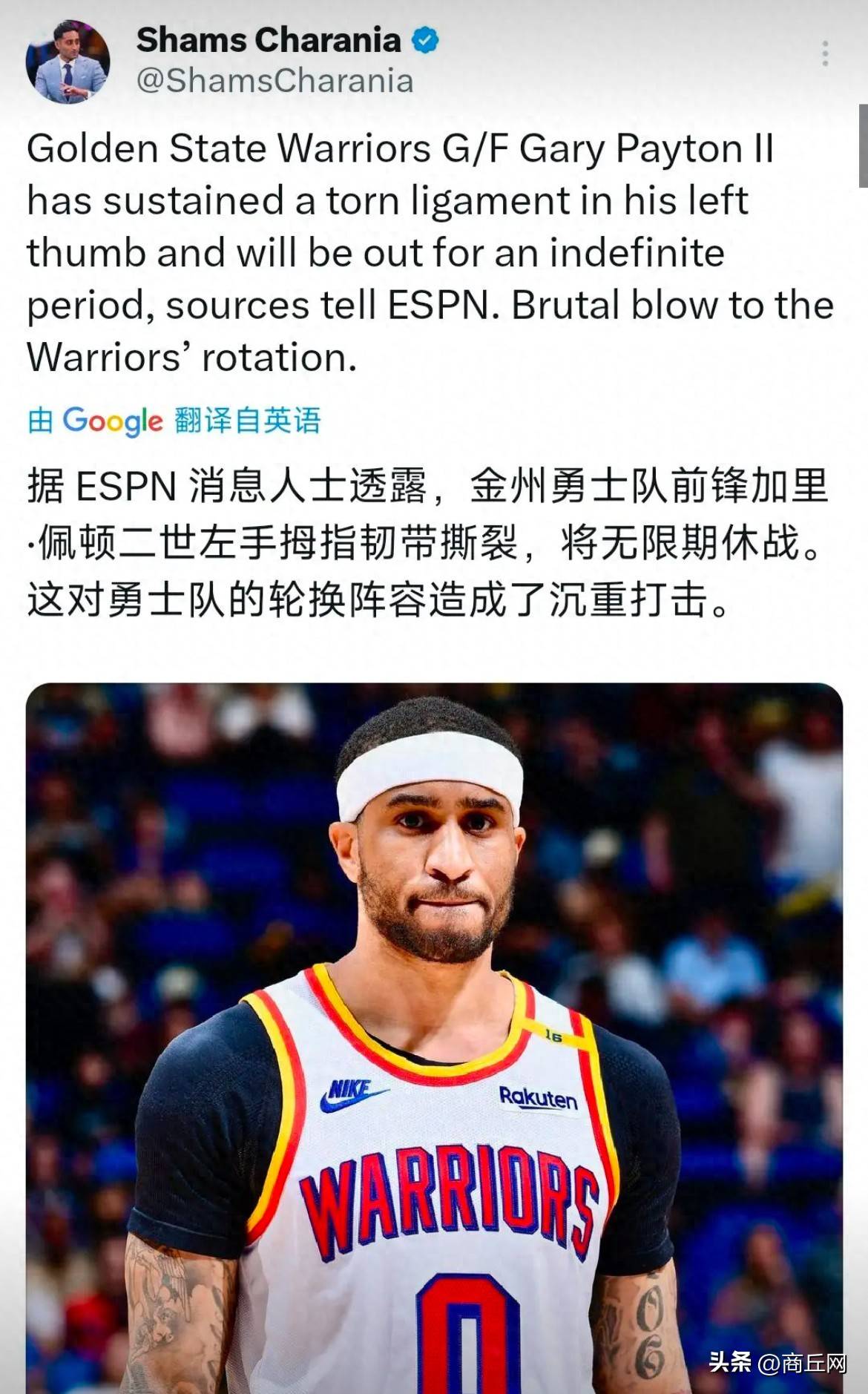
Task: Expand the tweet options via three dots
Action: [x=826, y=52]
